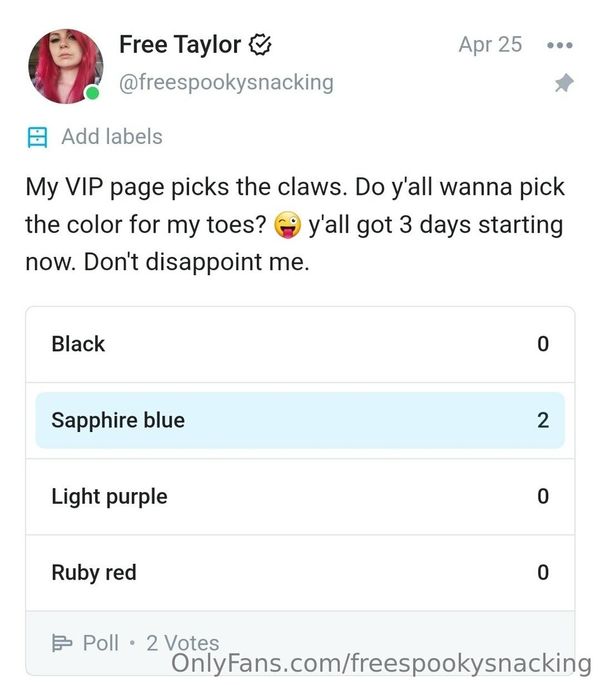Tap the pin icon on the post
Image resolution: width=600 pixels, height=685 pixels.
pos(564,84)
